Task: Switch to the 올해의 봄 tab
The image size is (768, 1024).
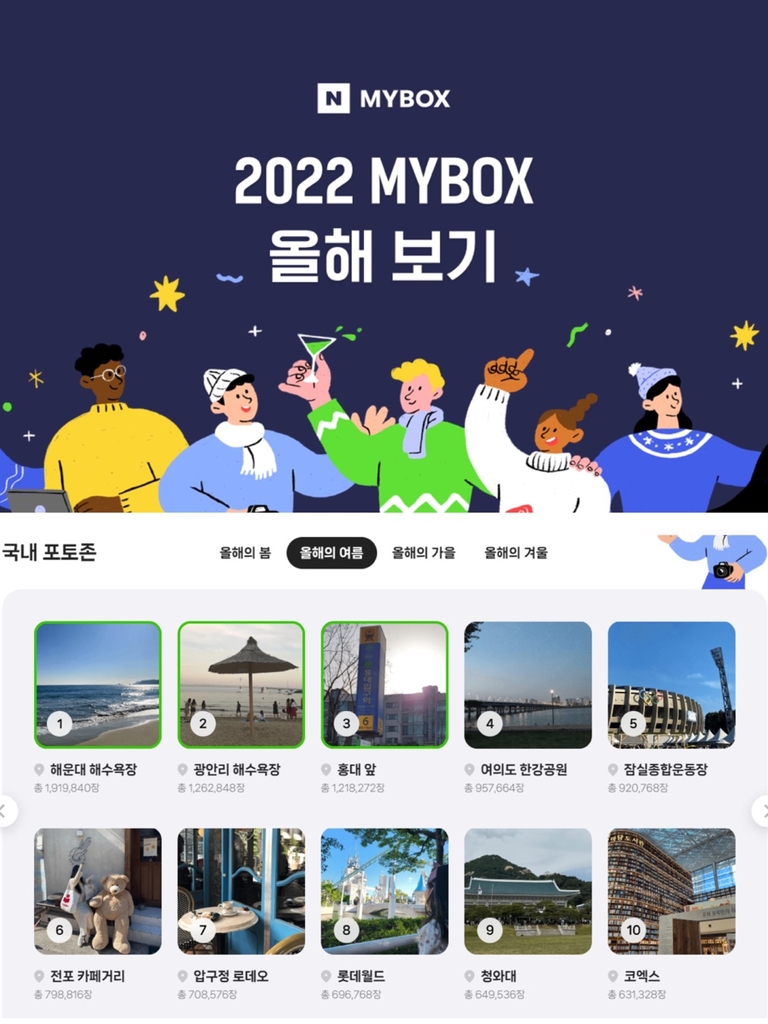Action: (x=245, y=553)
